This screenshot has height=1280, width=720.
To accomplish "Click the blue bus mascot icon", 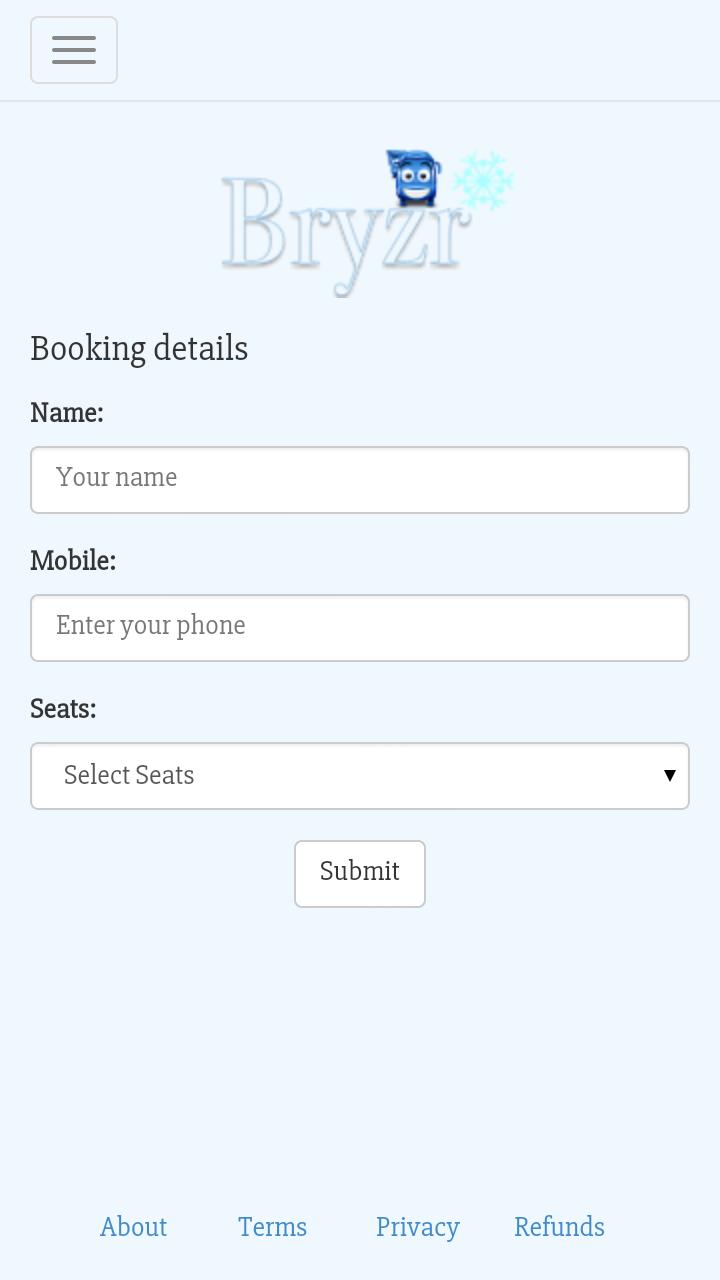I will (x=413, y=178).
